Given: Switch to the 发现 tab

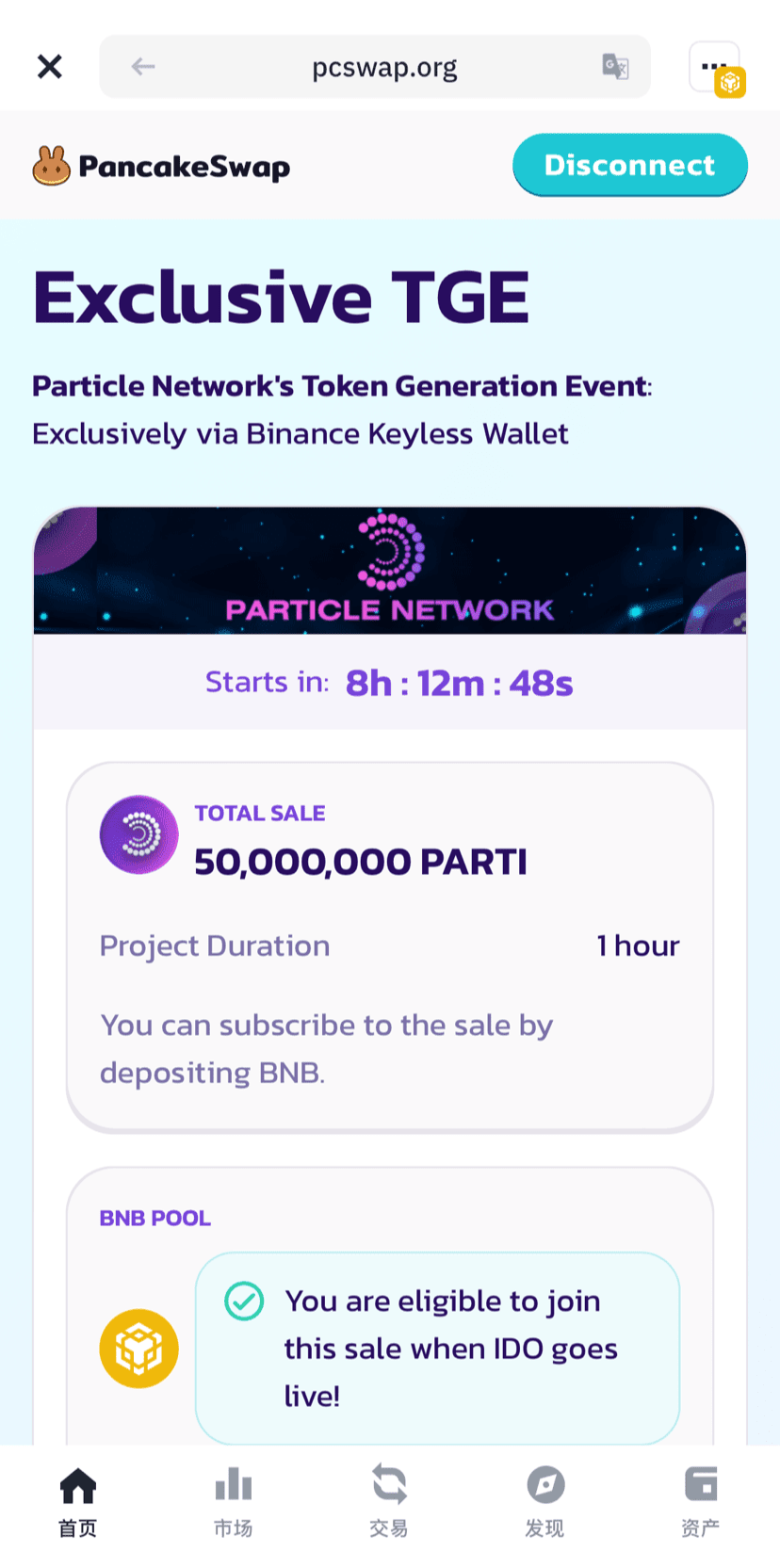Looking at the screenshot, I should (x=545, y=1502).
